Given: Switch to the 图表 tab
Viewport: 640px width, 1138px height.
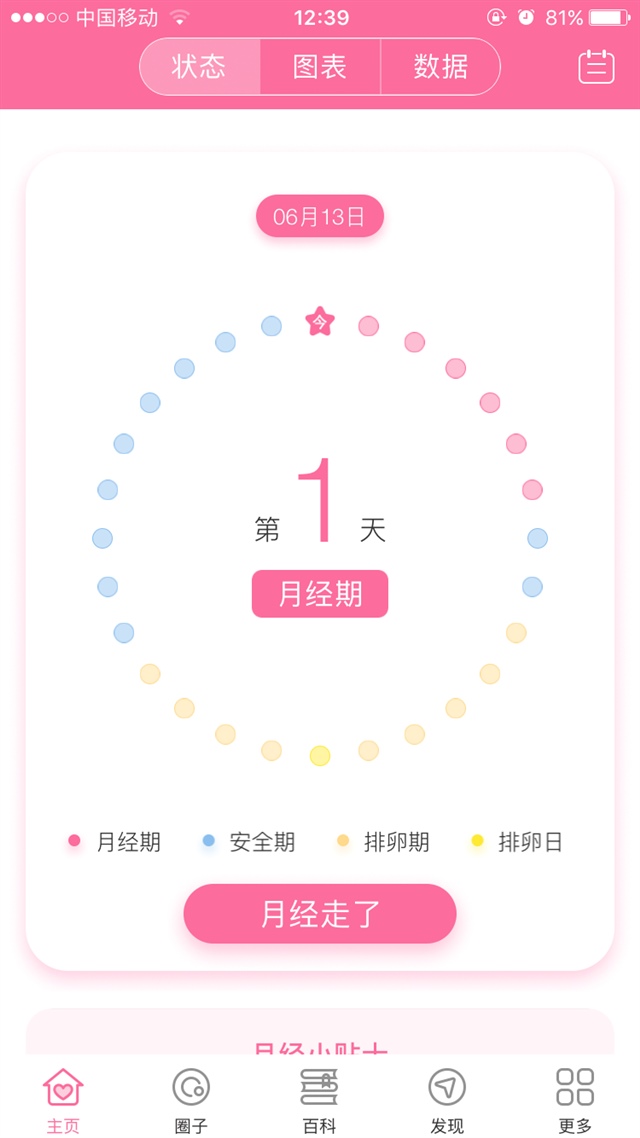Looking at the screenshot, I should [x=320, y=67].
